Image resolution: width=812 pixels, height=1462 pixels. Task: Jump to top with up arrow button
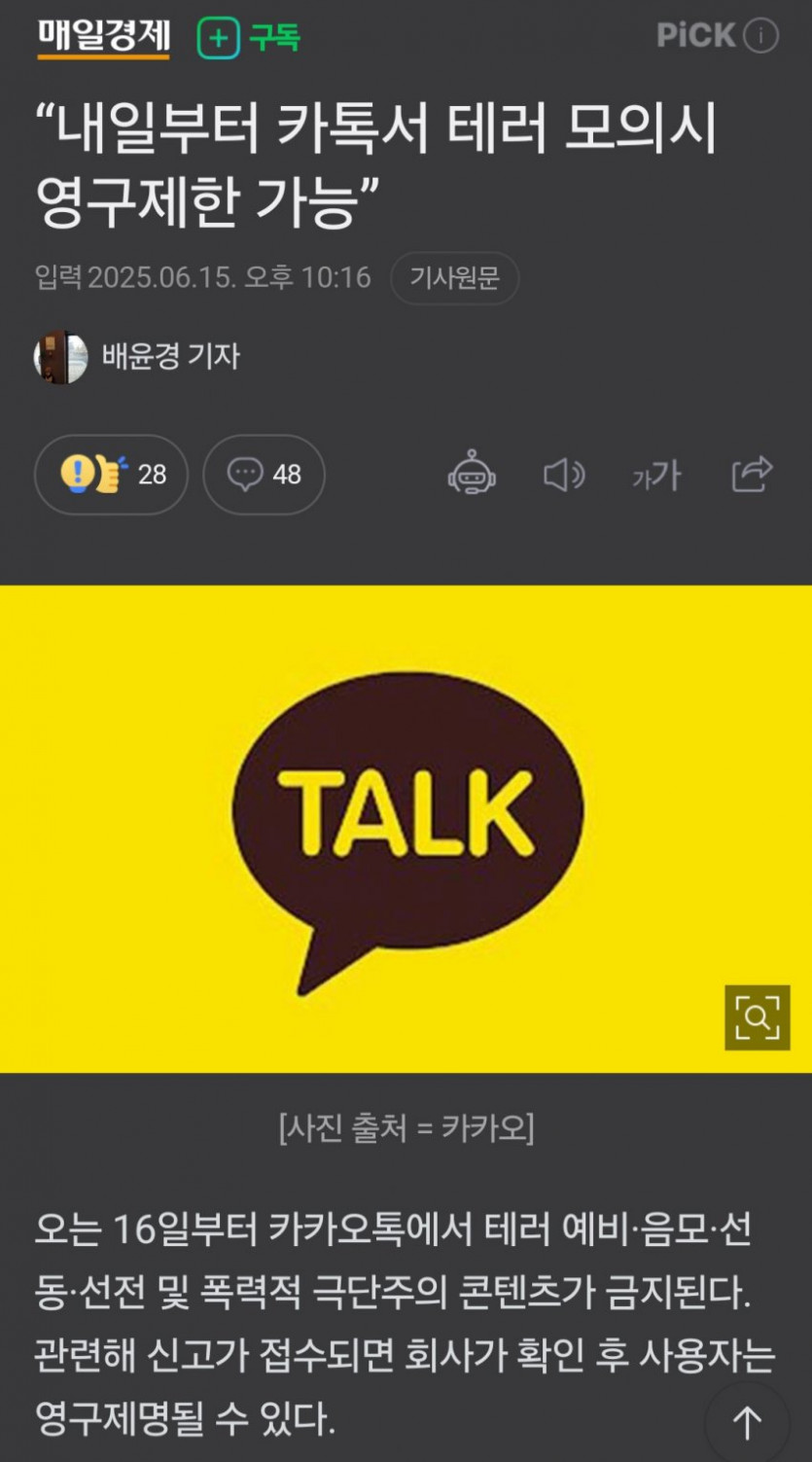point(747,1423)
